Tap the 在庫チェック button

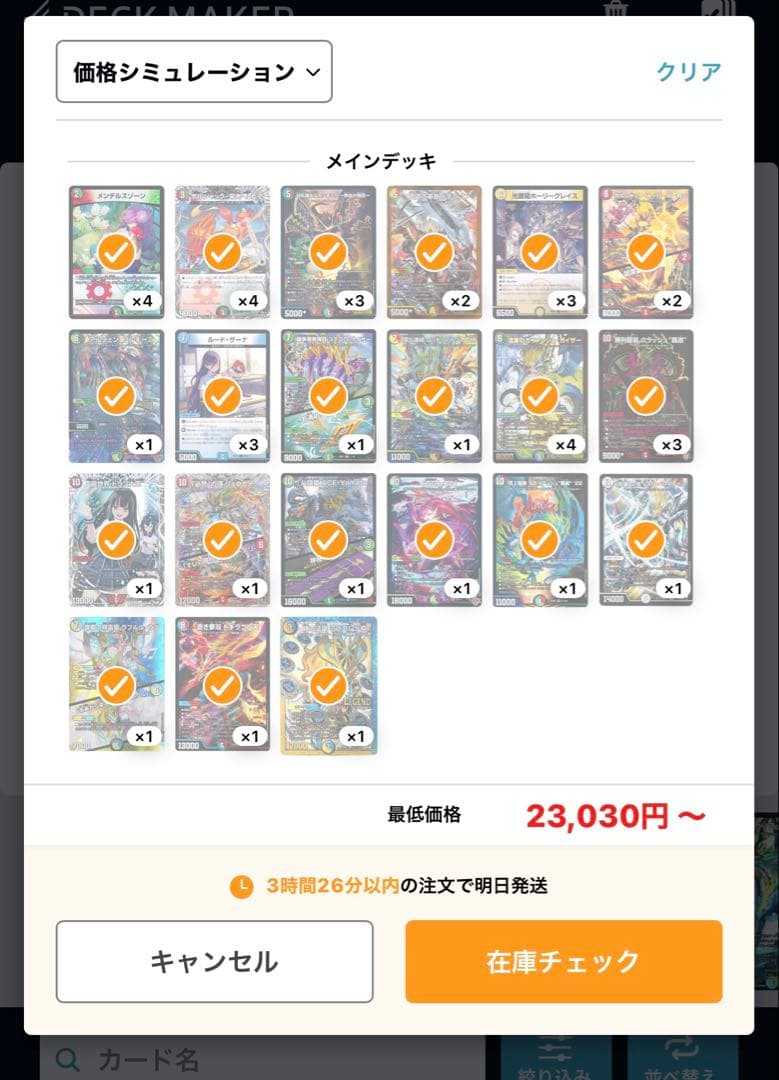click(563, 961)
